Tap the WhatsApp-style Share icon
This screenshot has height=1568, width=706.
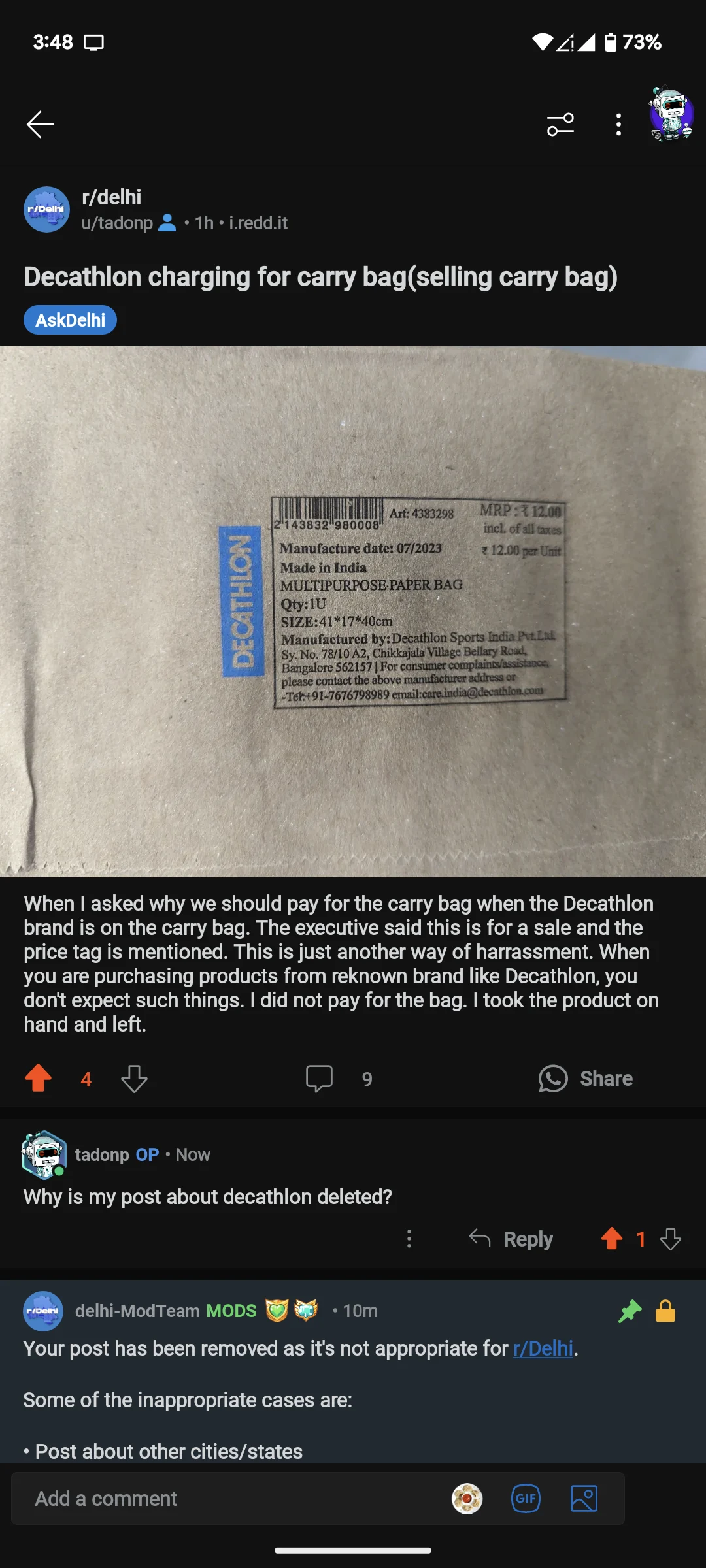[x=552, y=1079]
